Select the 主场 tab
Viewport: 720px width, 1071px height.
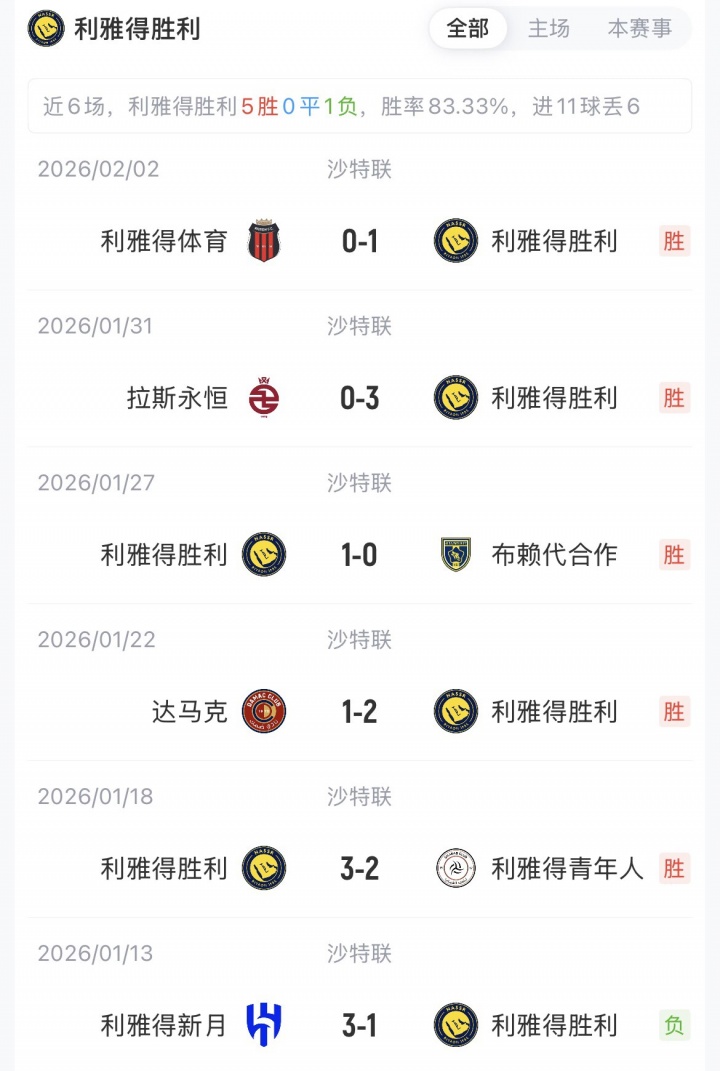[549, 29]
